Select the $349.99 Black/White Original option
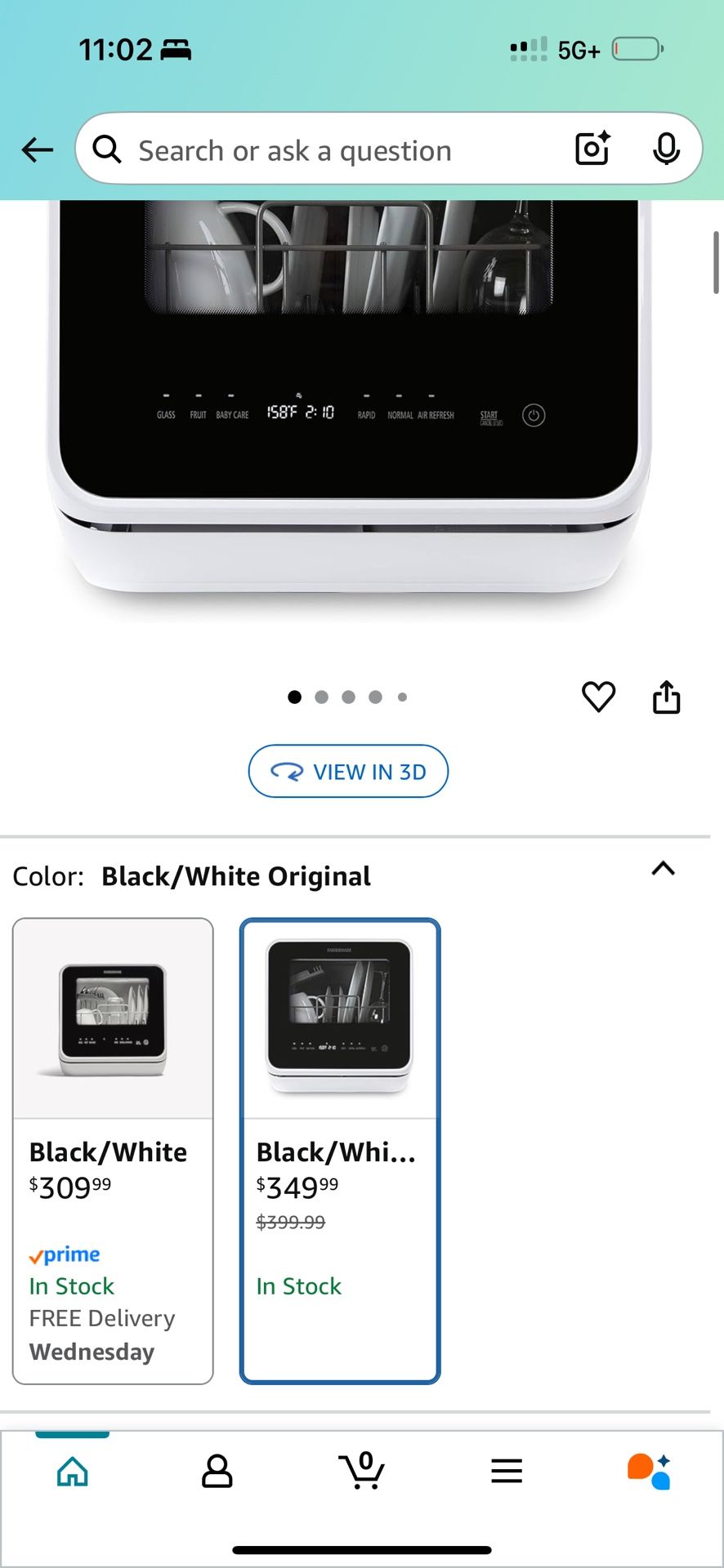This screenshot has height=1568, width=724. pos(340,1150)
